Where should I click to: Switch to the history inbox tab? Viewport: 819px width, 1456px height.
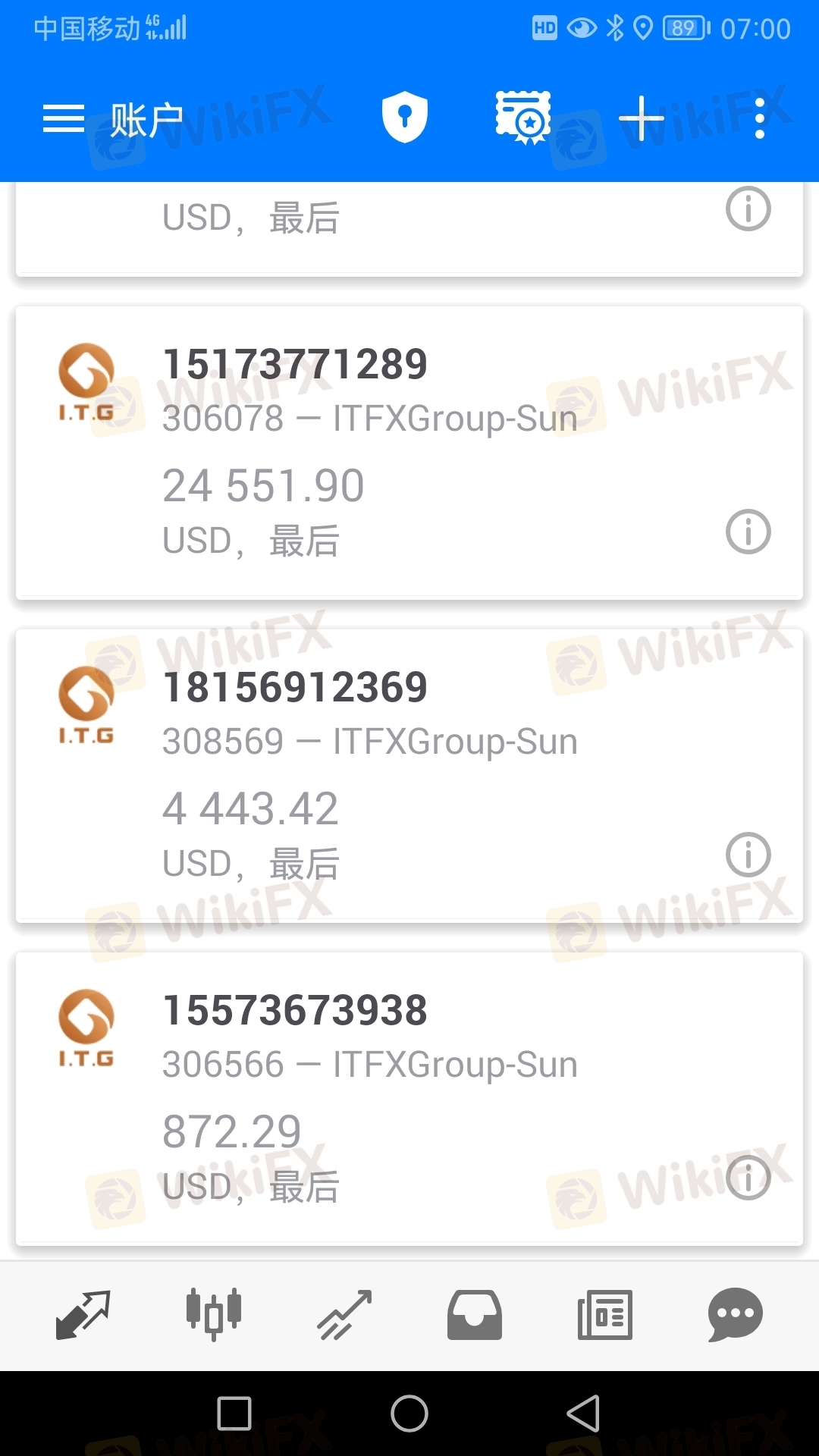point(475,1315)
